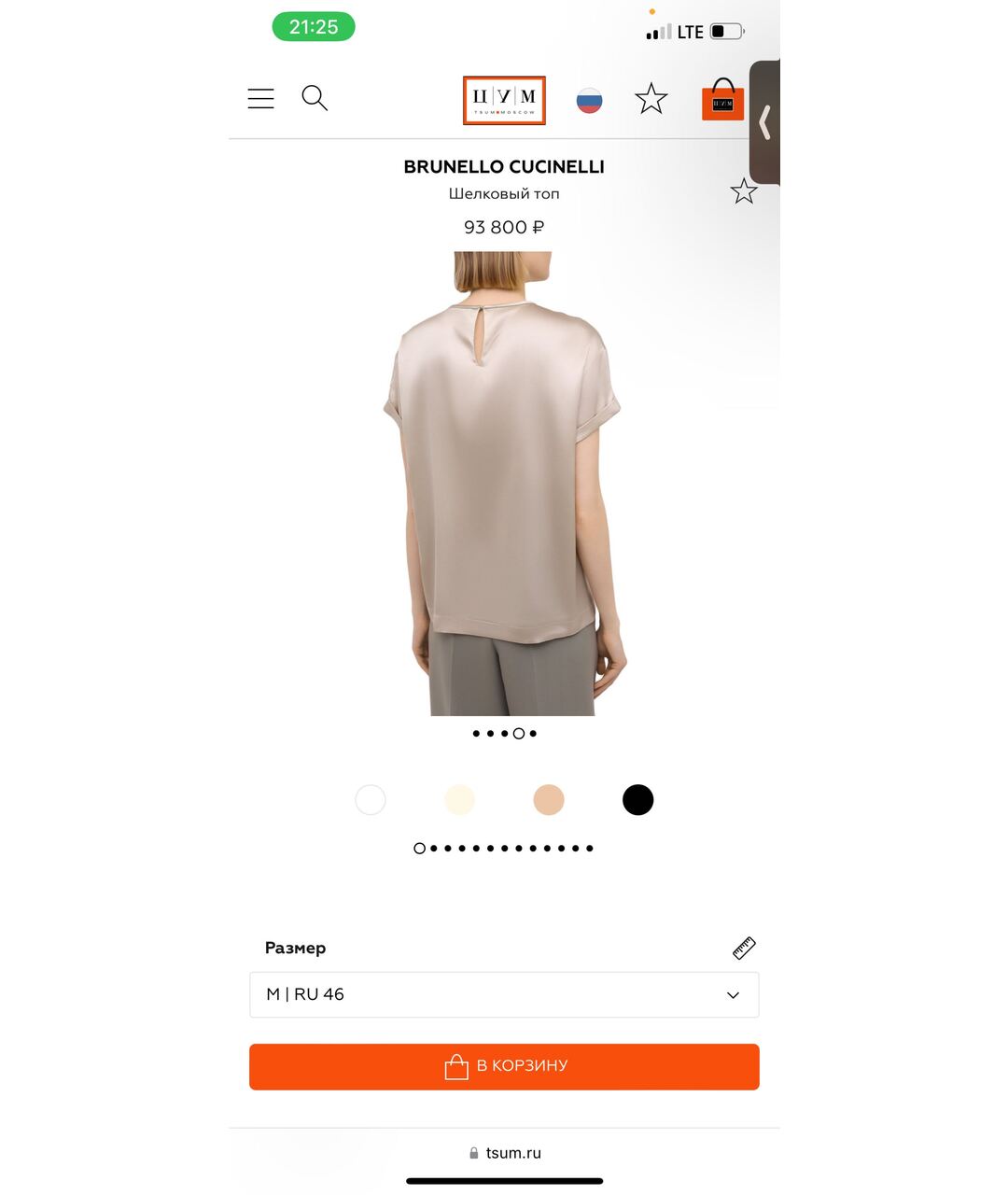Tap the tsum.ru address bar
1008x1195 pixels.
[x=505, y=1153]
